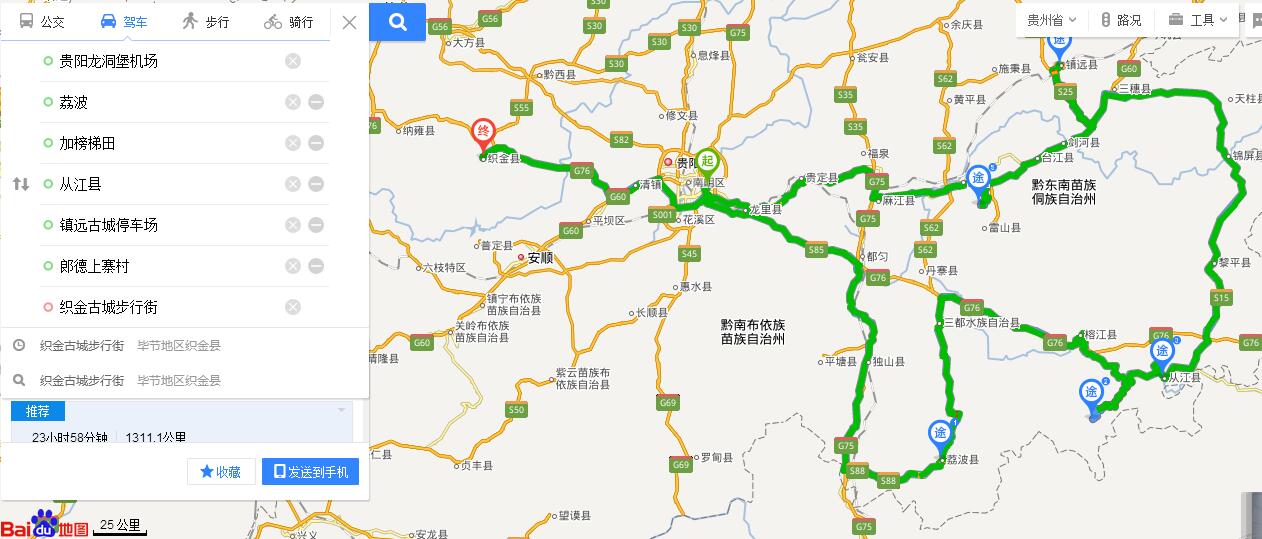Tap the blue search button
Image resolution: width=1262 pixels, height=539 pixels.
[397, 22]
